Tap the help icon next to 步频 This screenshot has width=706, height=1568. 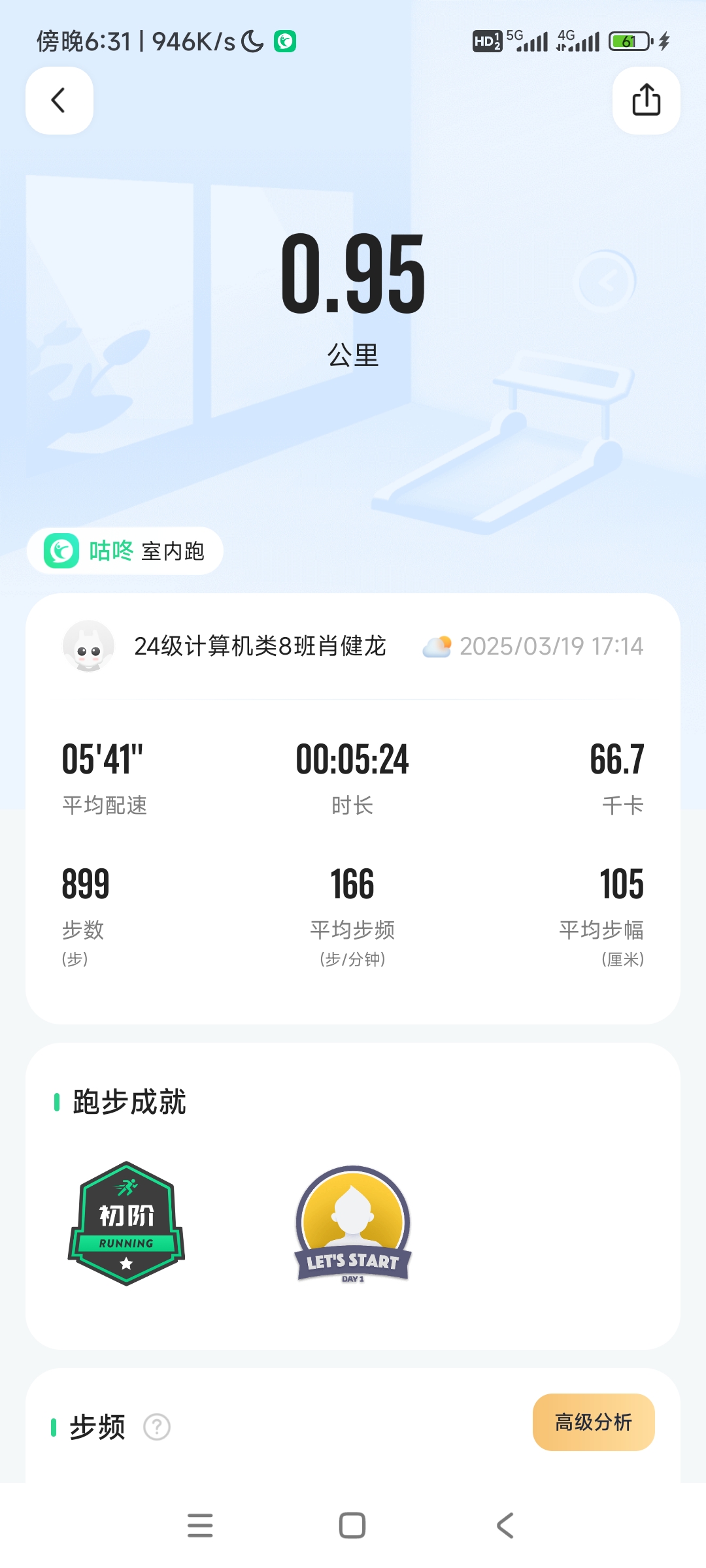157,1427
